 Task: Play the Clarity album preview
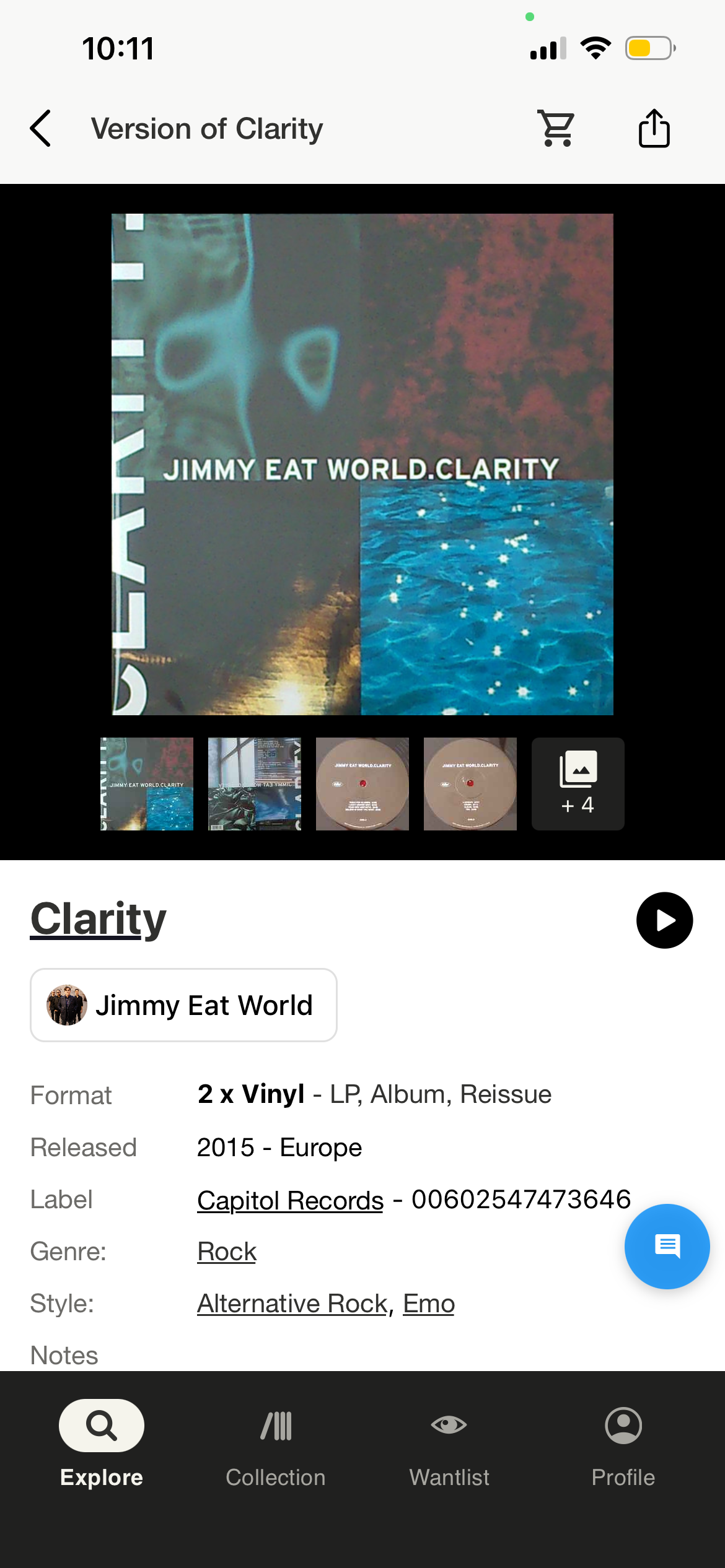click(664, 920)
